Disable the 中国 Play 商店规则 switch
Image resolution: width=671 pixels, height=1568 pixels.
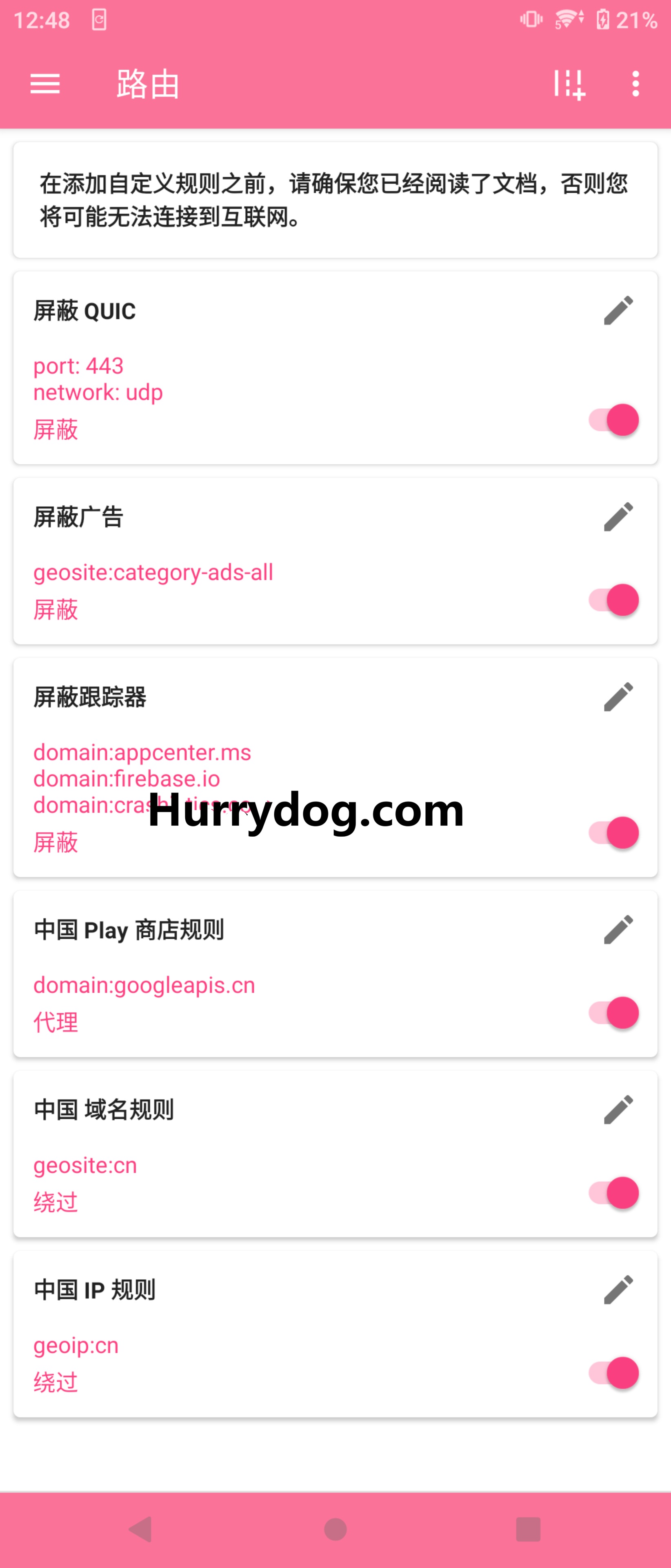pos(614,1013)
